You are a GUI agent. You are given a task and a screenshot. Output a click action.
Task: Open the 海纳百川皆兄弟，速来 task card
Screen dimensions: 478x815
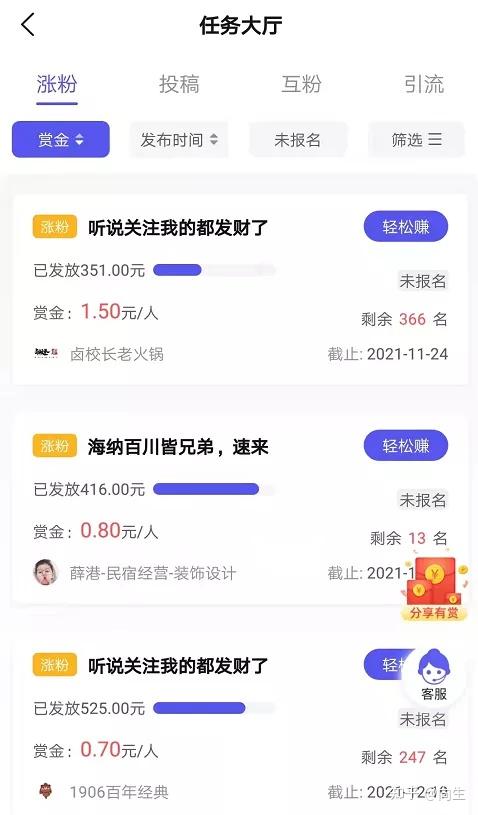[240, 509]
